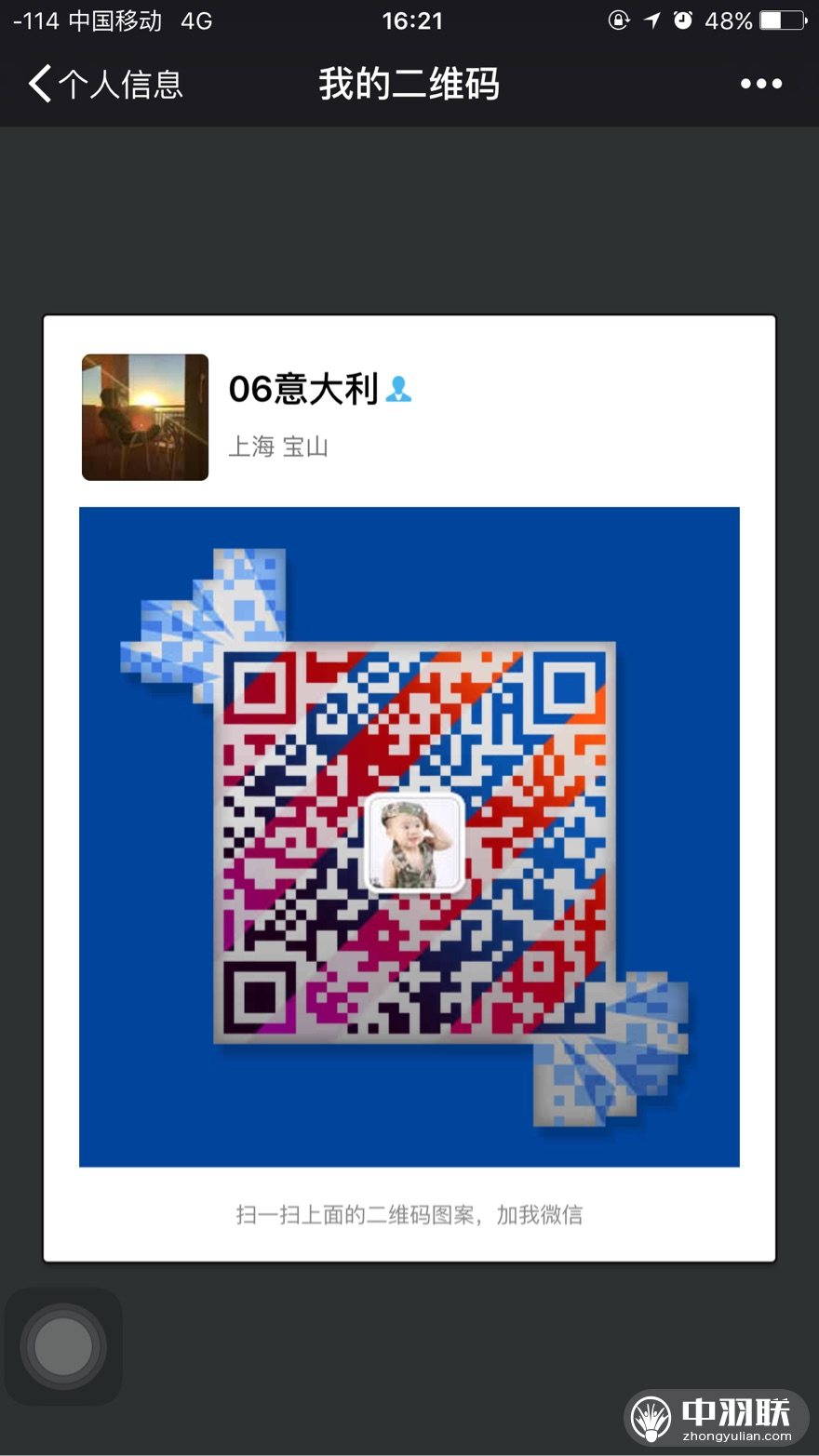Image resolution: width=819 pixels, height=1456 pixels.
Task: Open the three-dot overflow menu
Action: click(760, 85)
